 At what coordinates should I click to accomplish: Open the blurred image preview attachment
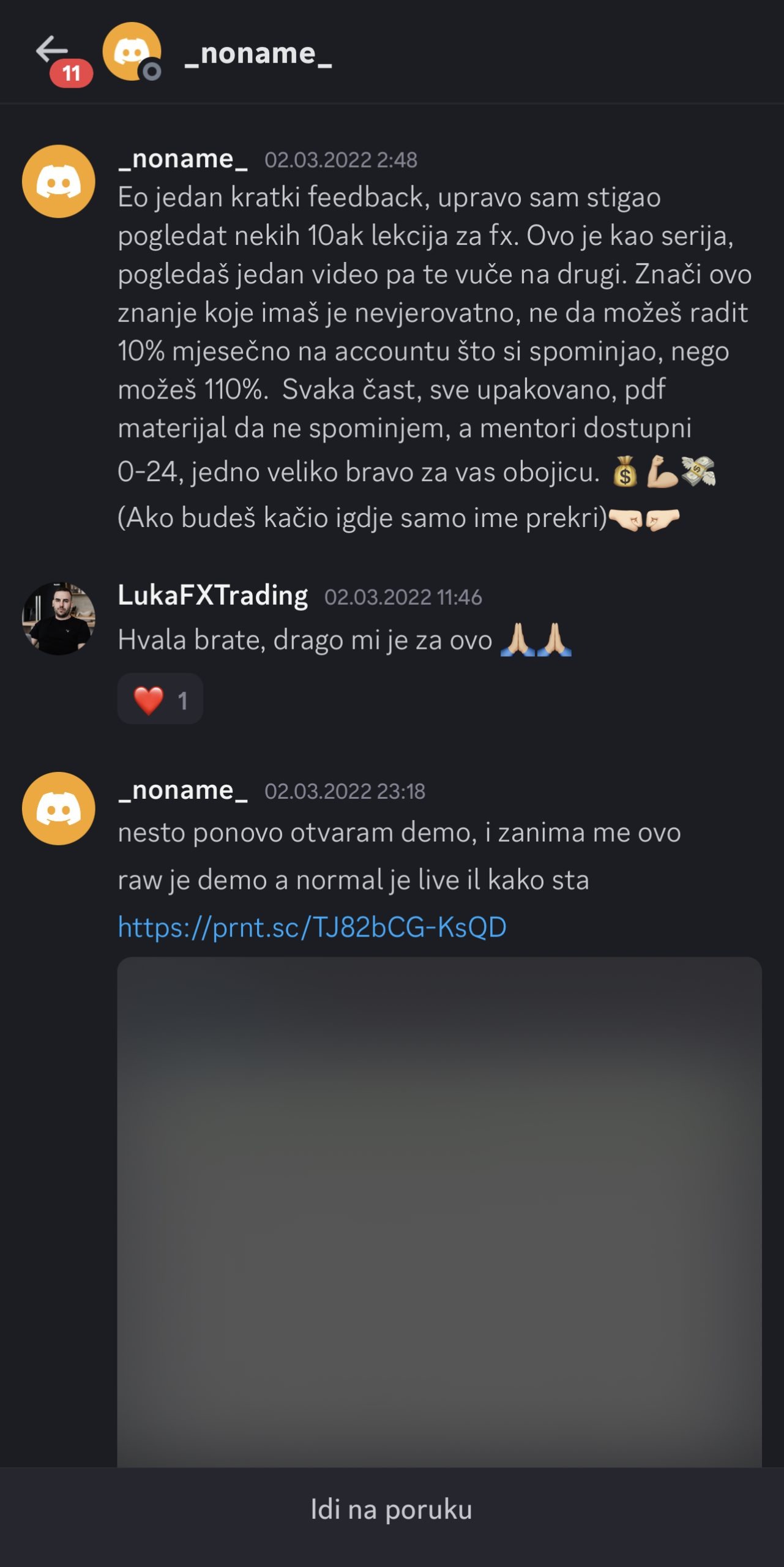click(x=439, y=1212)
